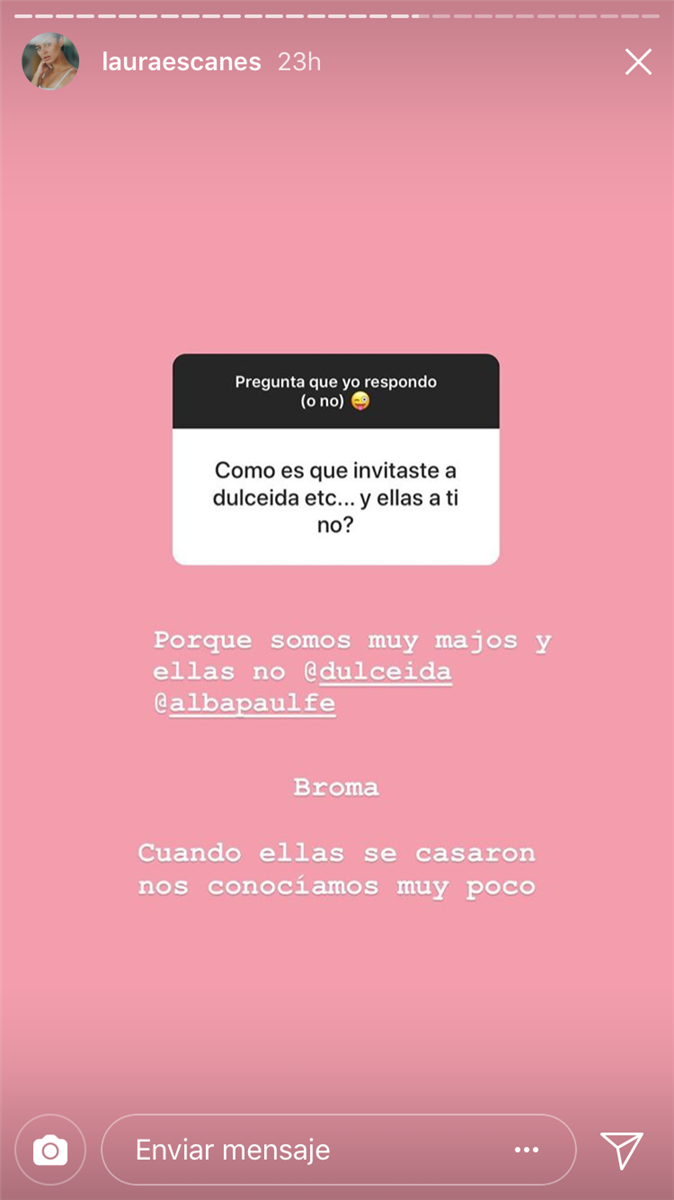This screenshot has width=674, height=1200.
Task: Open lauraescanes profile picture
Action: click(50, 62)
